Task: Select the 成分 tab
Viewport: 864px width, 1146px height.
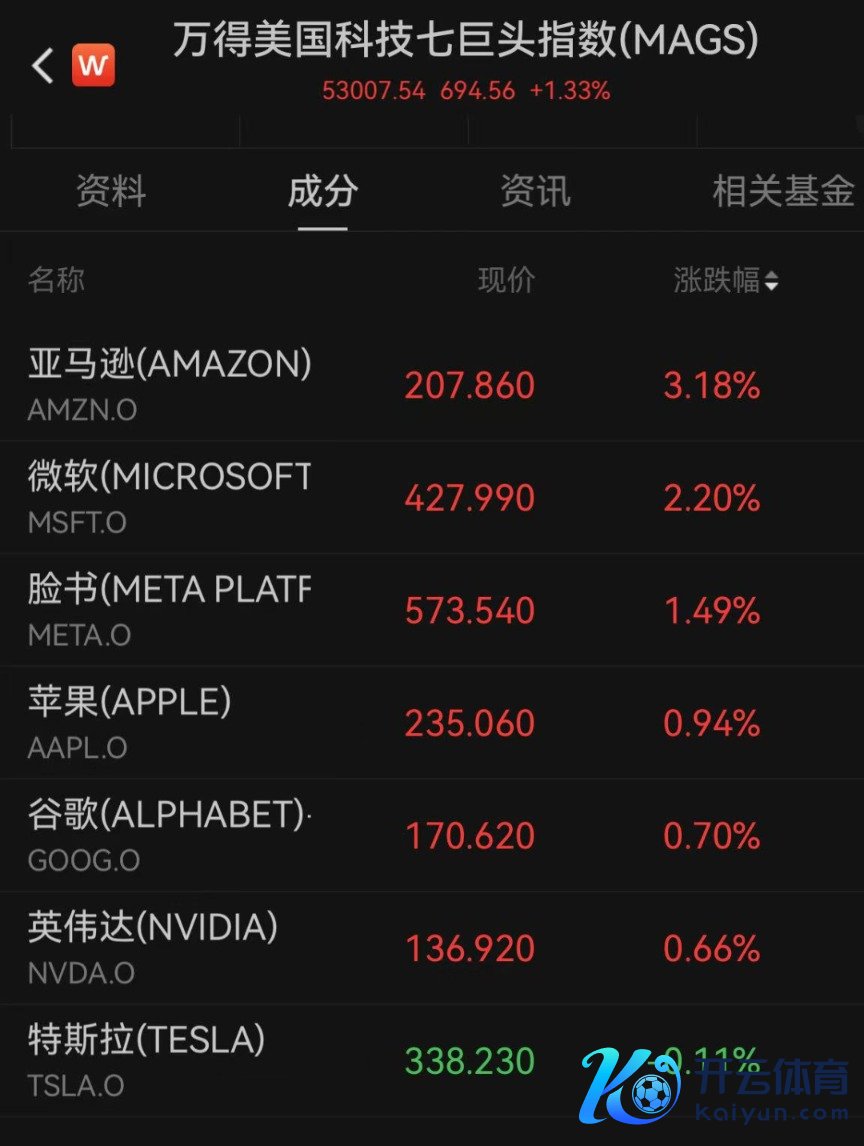Action: (x=322, y=191)
